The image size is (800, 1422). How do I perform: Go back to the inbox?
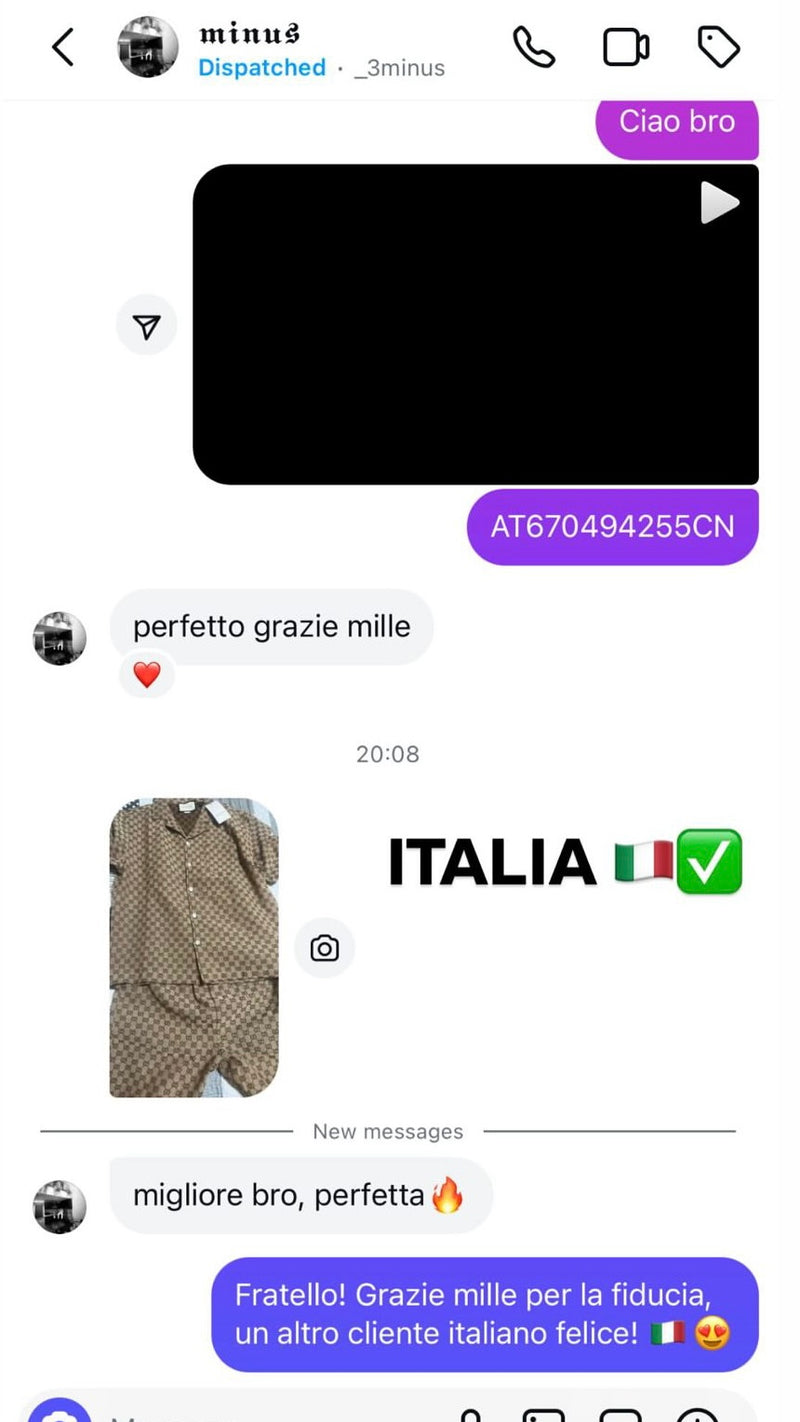(x=62, y=47)
